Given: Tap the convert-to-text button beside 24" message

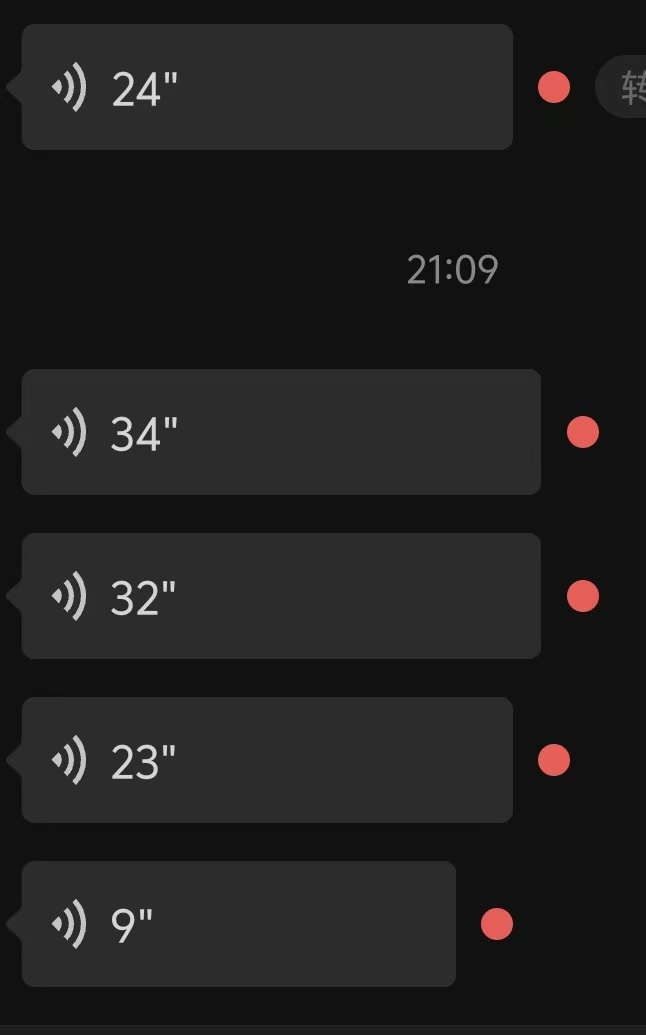Looking at the screenshot, I should pos(626,88).
